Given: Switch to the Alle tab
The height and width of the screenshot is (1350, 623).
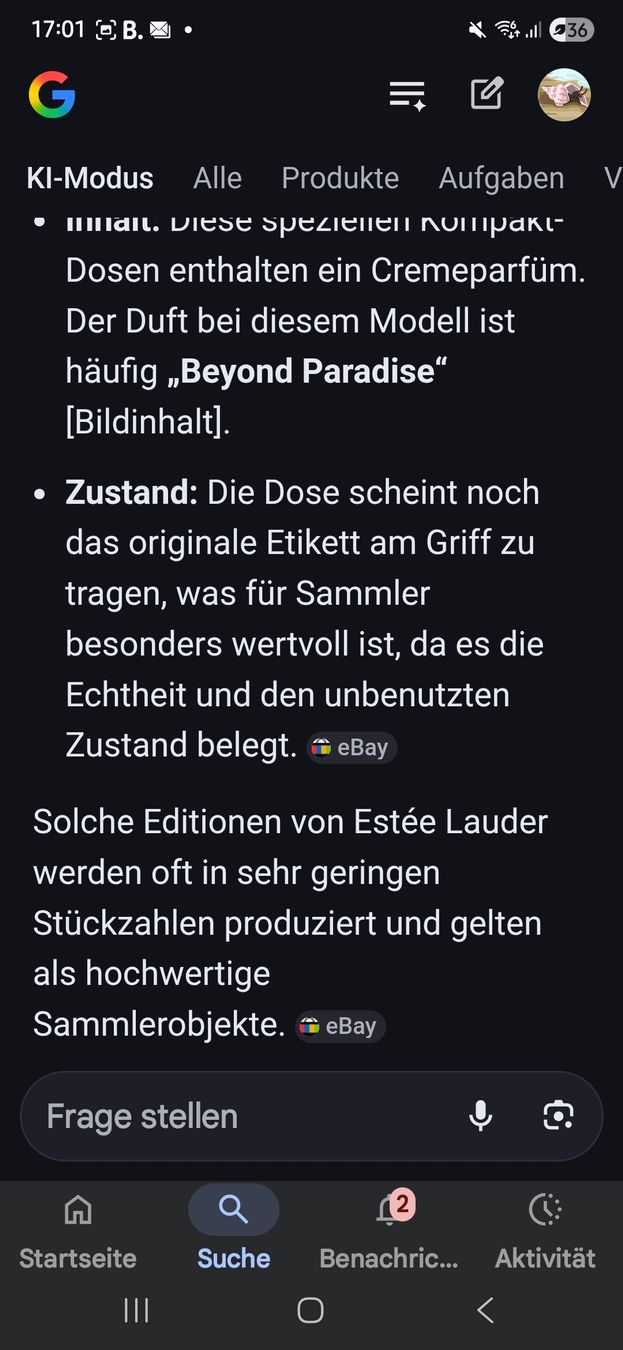Looking at the screenshot, I should click(217, 178).
